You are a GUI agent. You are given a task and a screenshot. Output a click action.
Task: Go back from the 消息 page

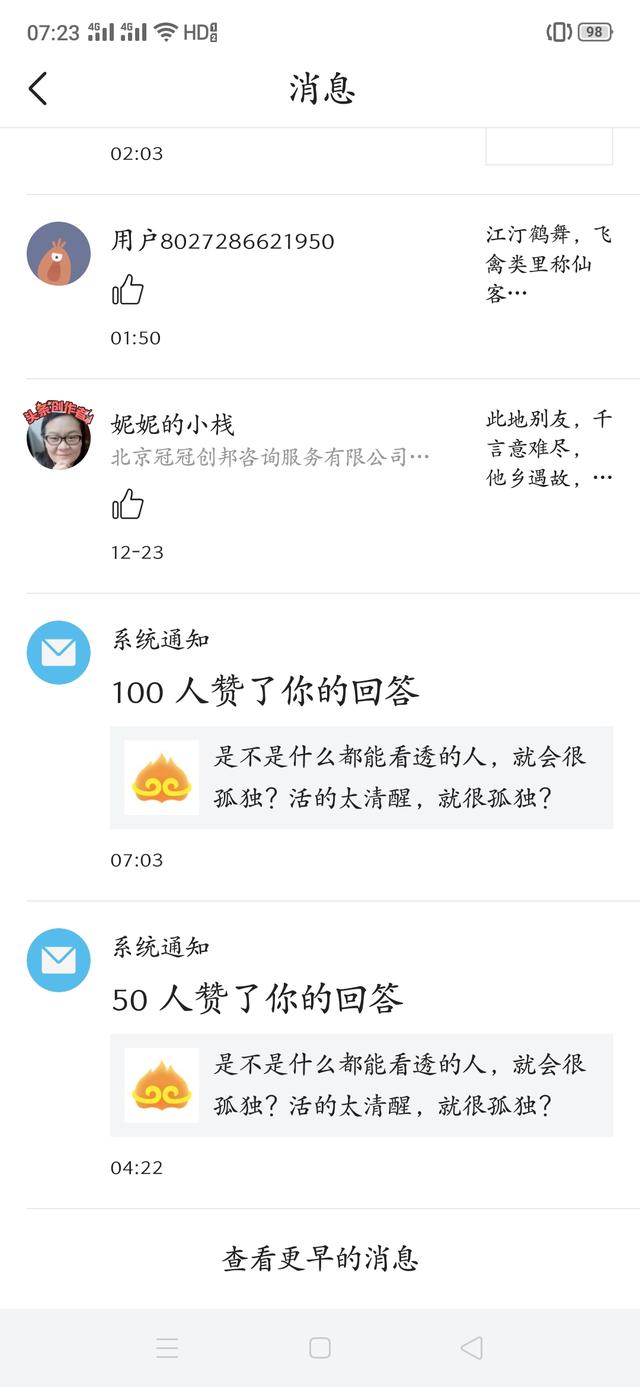pos(38,89)
